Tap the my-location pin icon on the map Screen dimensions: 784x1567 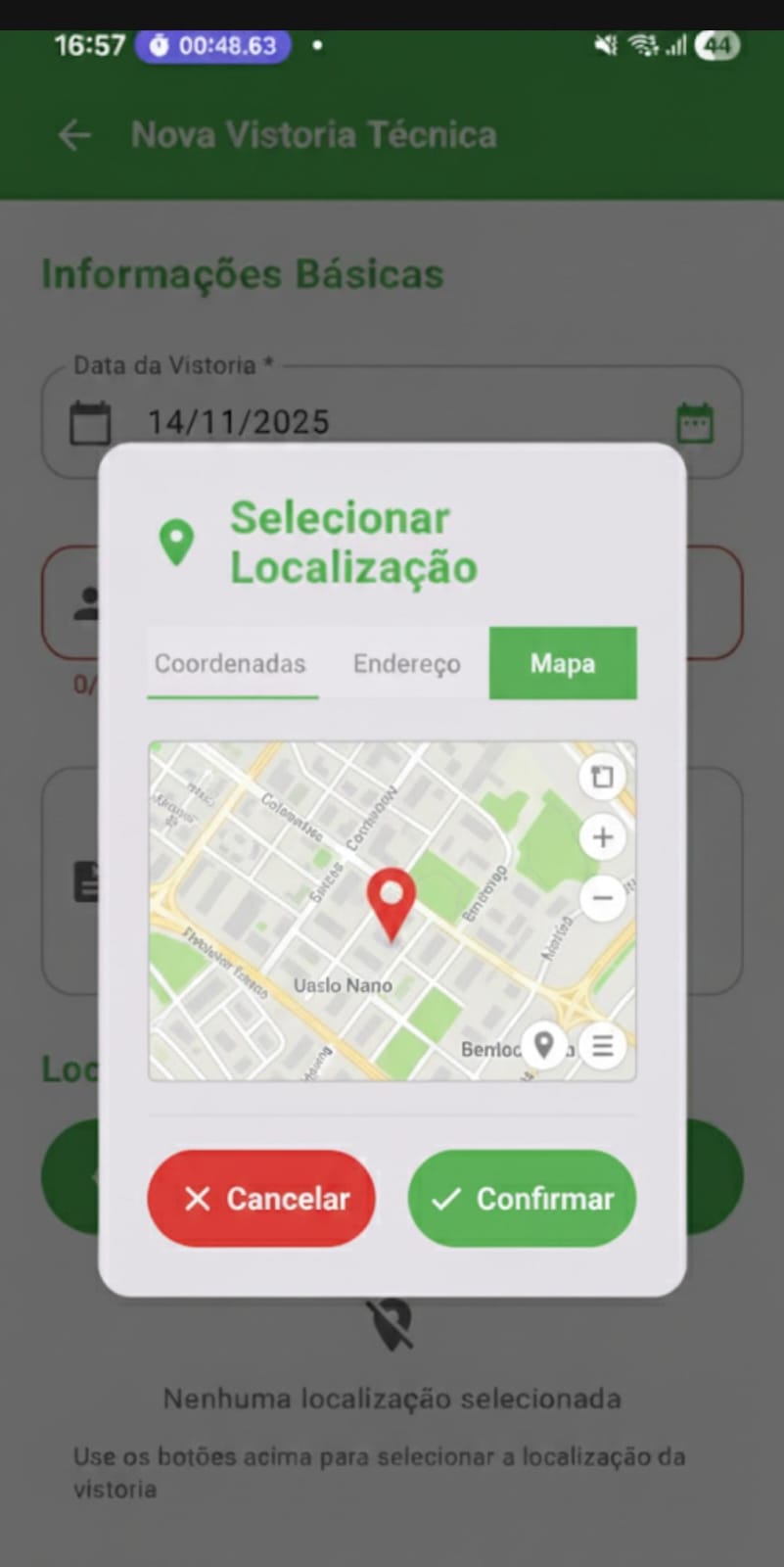545,1046
